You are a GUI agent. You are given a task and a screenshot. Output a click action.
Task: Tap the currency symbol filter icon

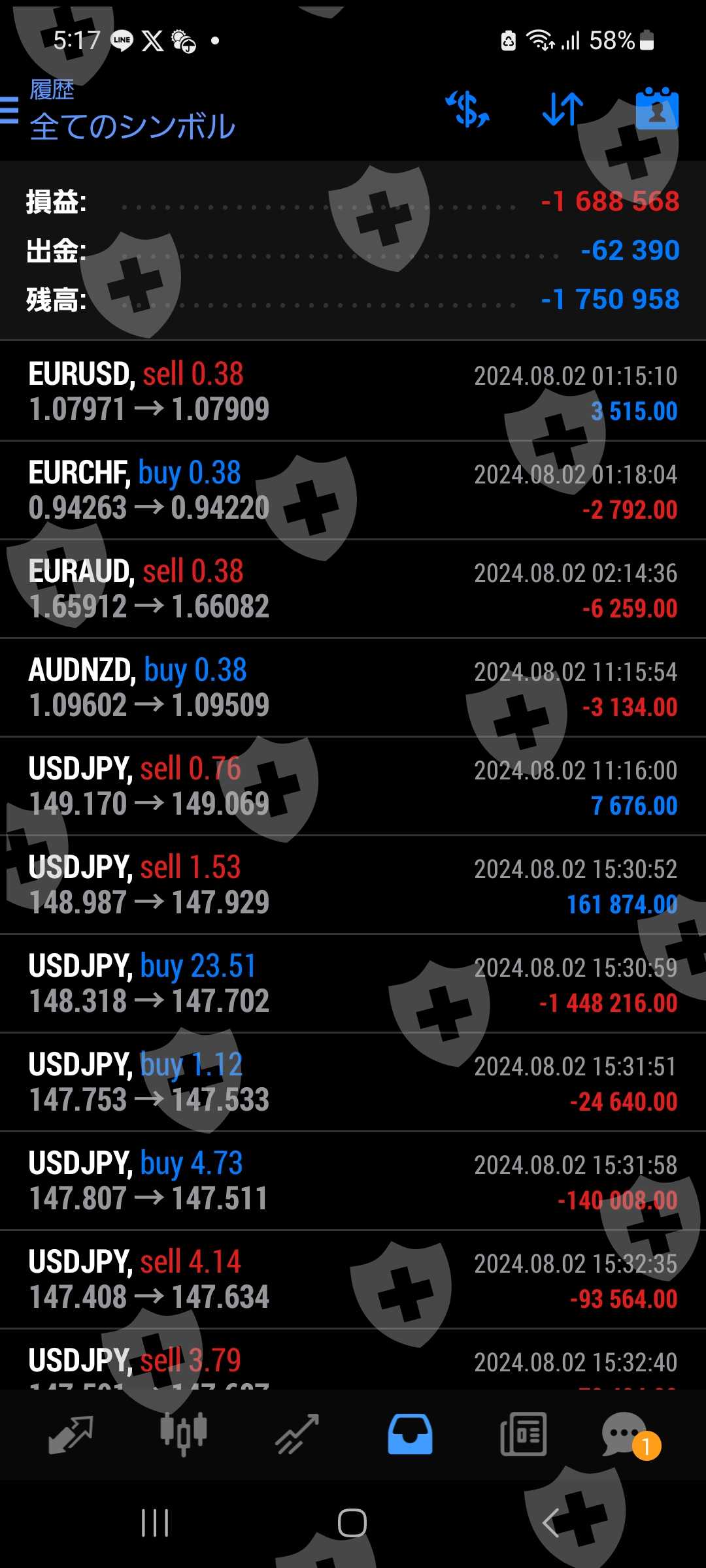pyautogui.click(x=467, y=108)
